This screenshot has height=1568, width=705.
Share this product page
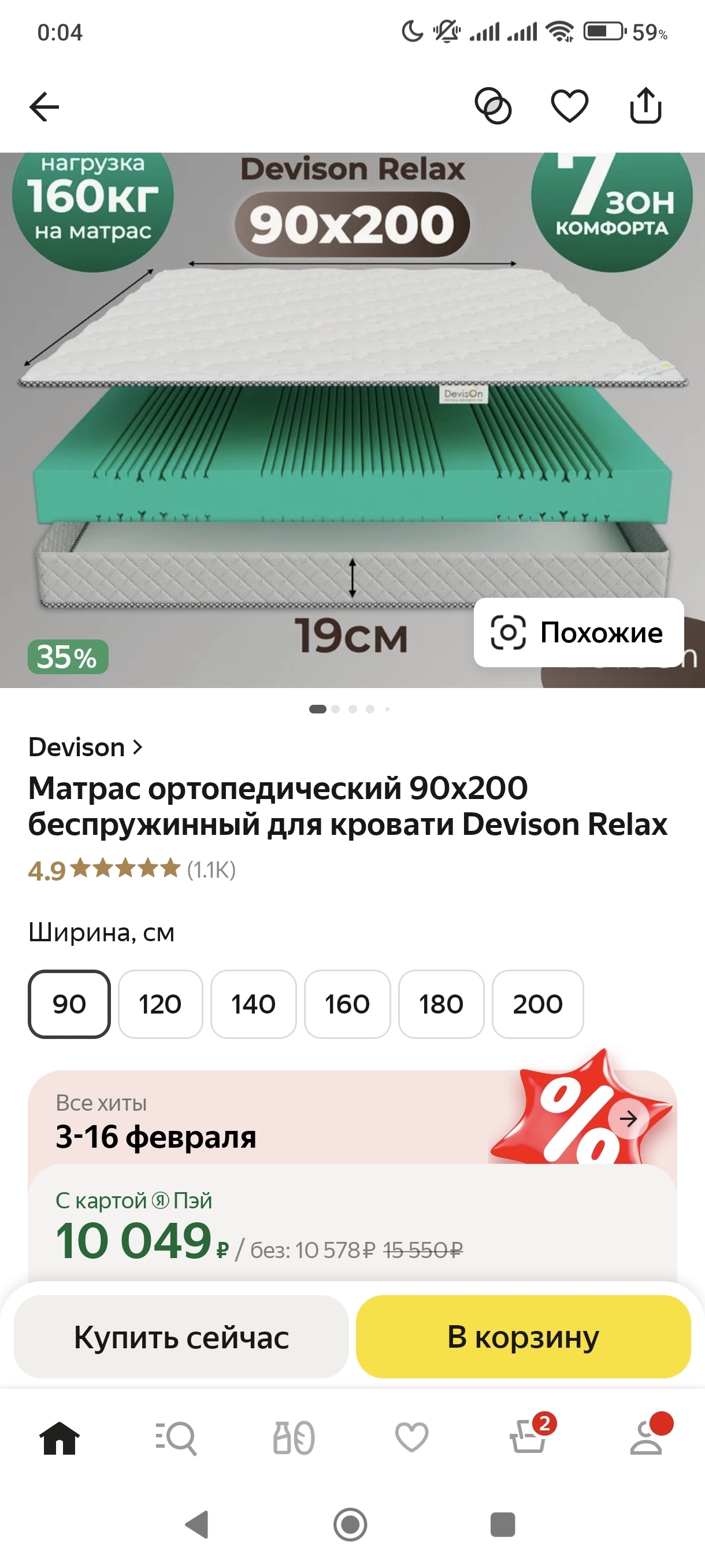coord(645,106)
